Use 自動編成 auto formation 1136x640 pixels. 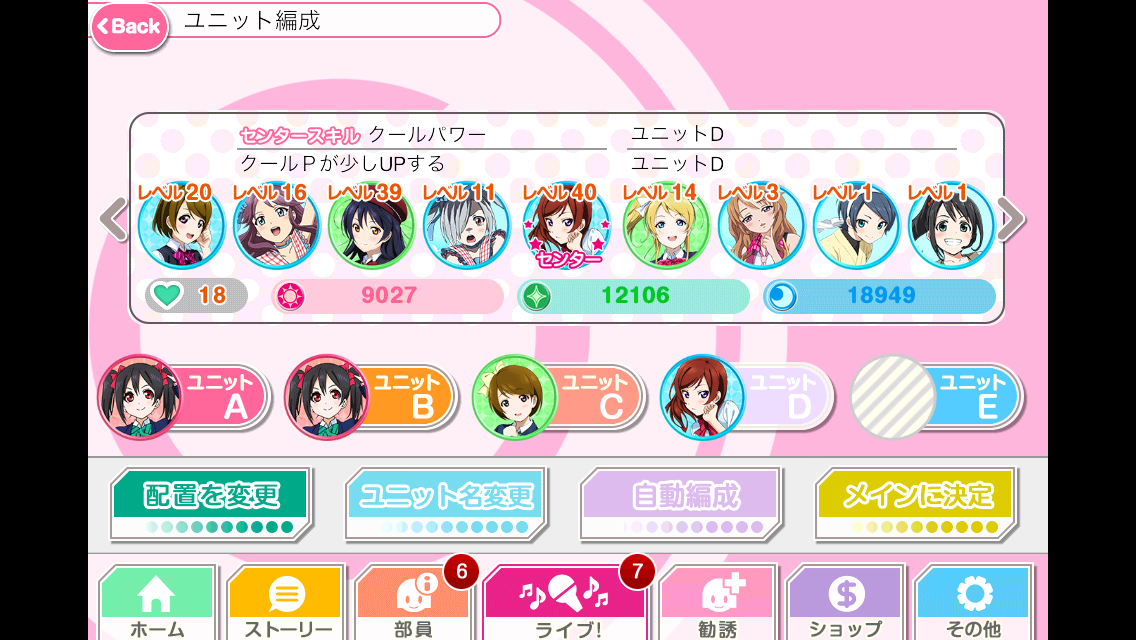point(682,502)
